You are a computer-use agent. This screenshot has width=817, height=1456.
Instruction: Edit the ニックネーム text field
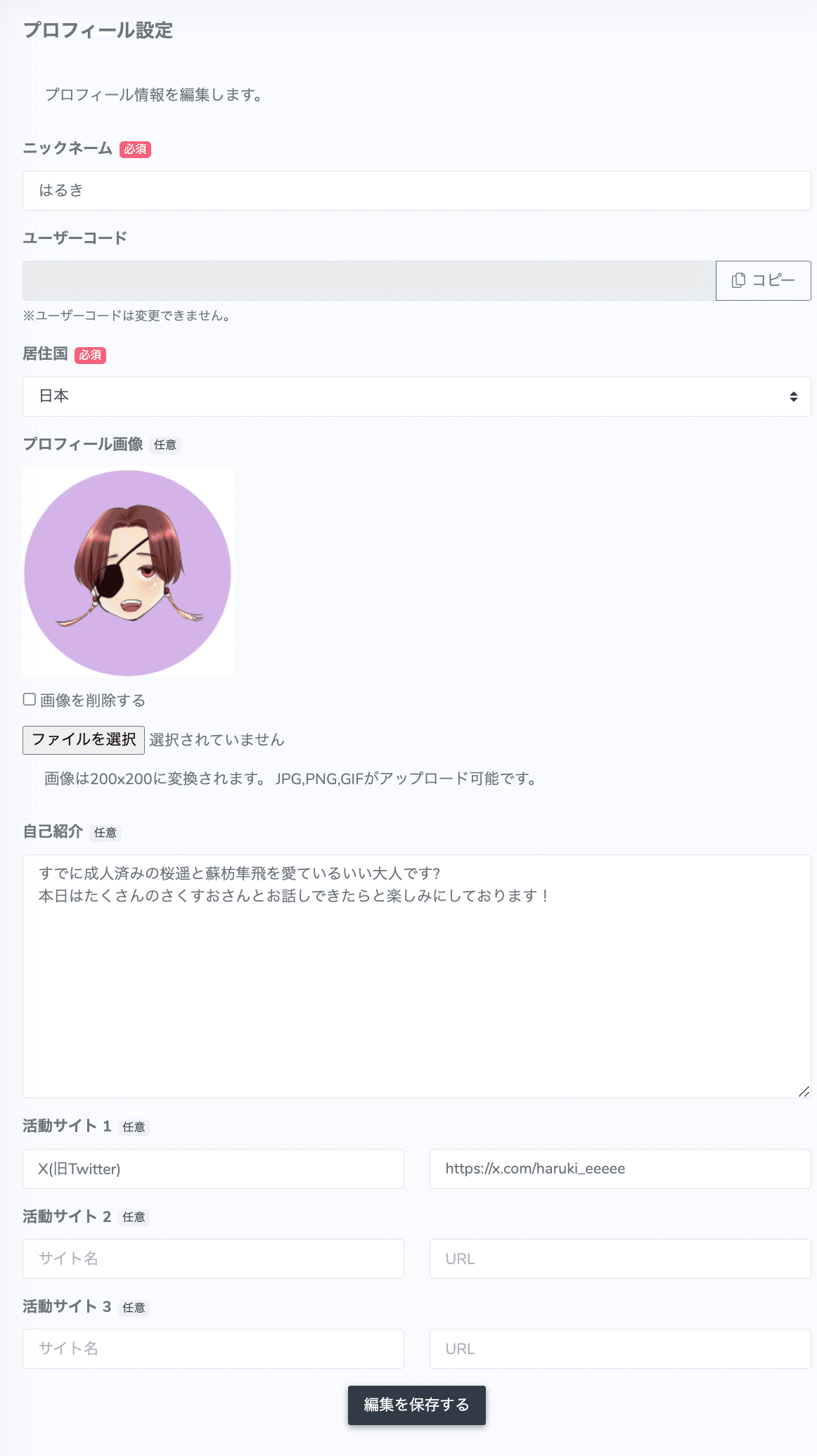416,190
